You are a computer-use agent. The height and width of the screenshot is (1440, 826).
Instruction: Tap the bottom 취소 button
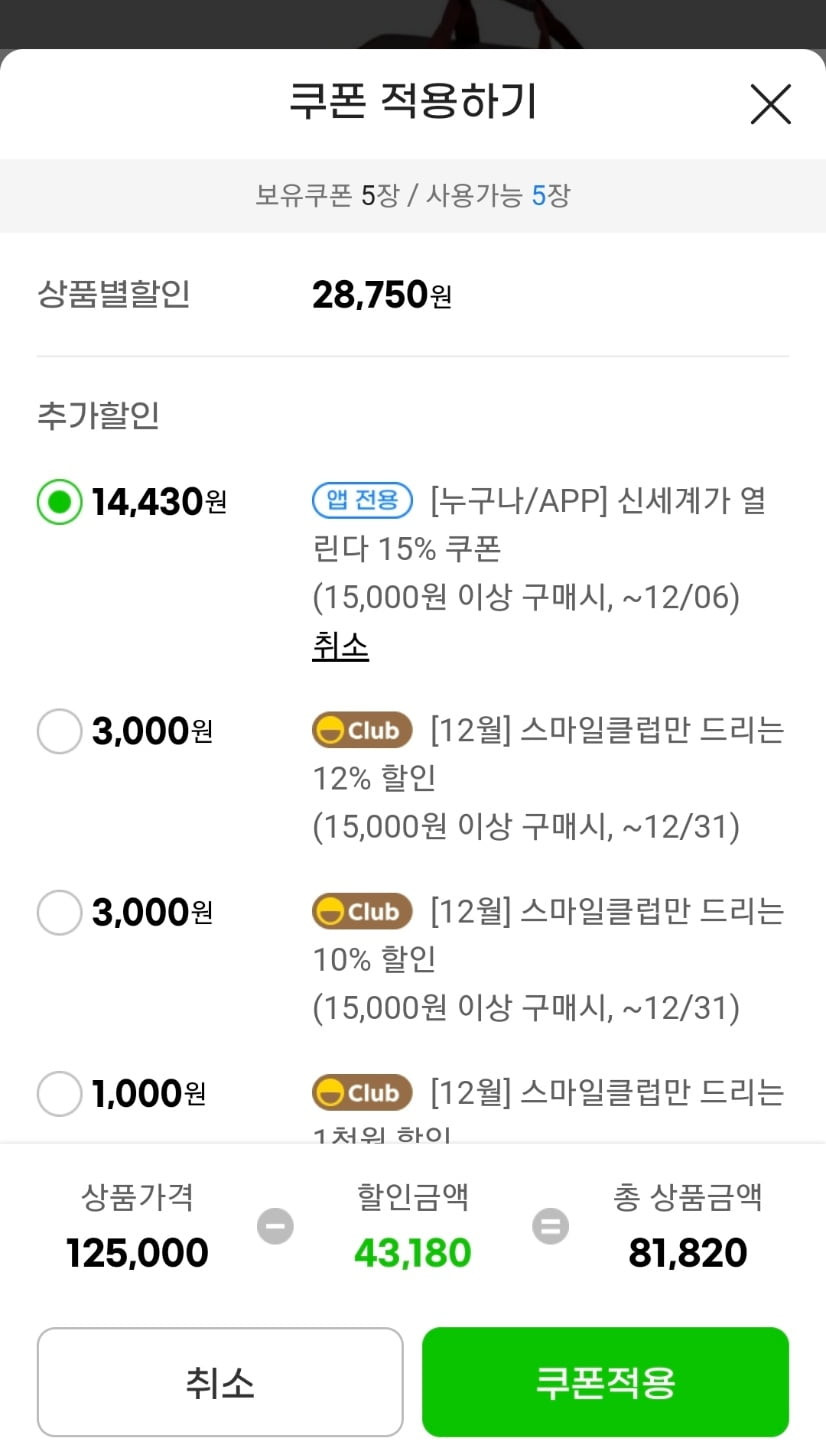pyautogui.click(x=220, y=1382)
